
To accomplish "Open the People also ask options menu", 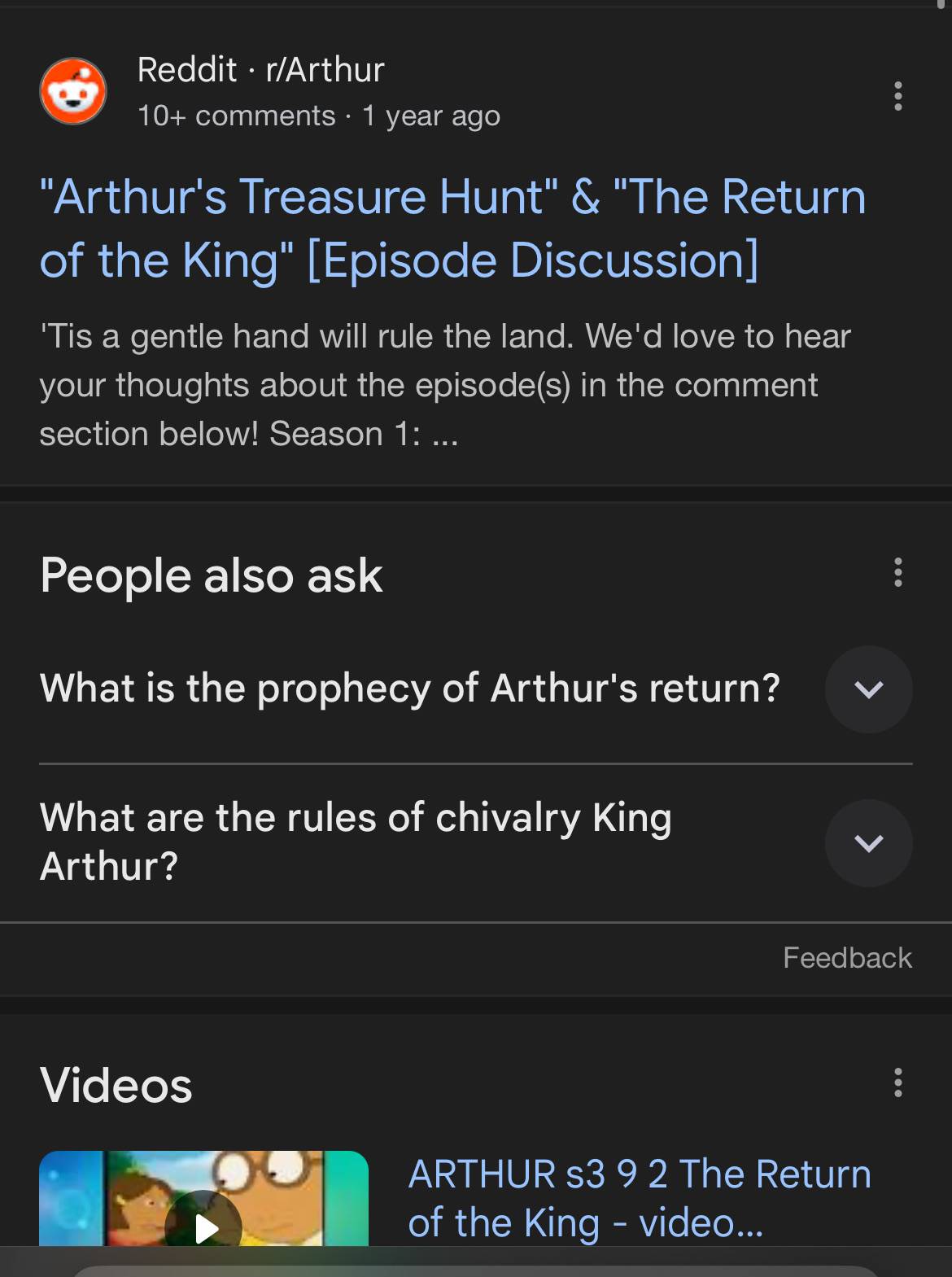I will click(x=897, y=573).
